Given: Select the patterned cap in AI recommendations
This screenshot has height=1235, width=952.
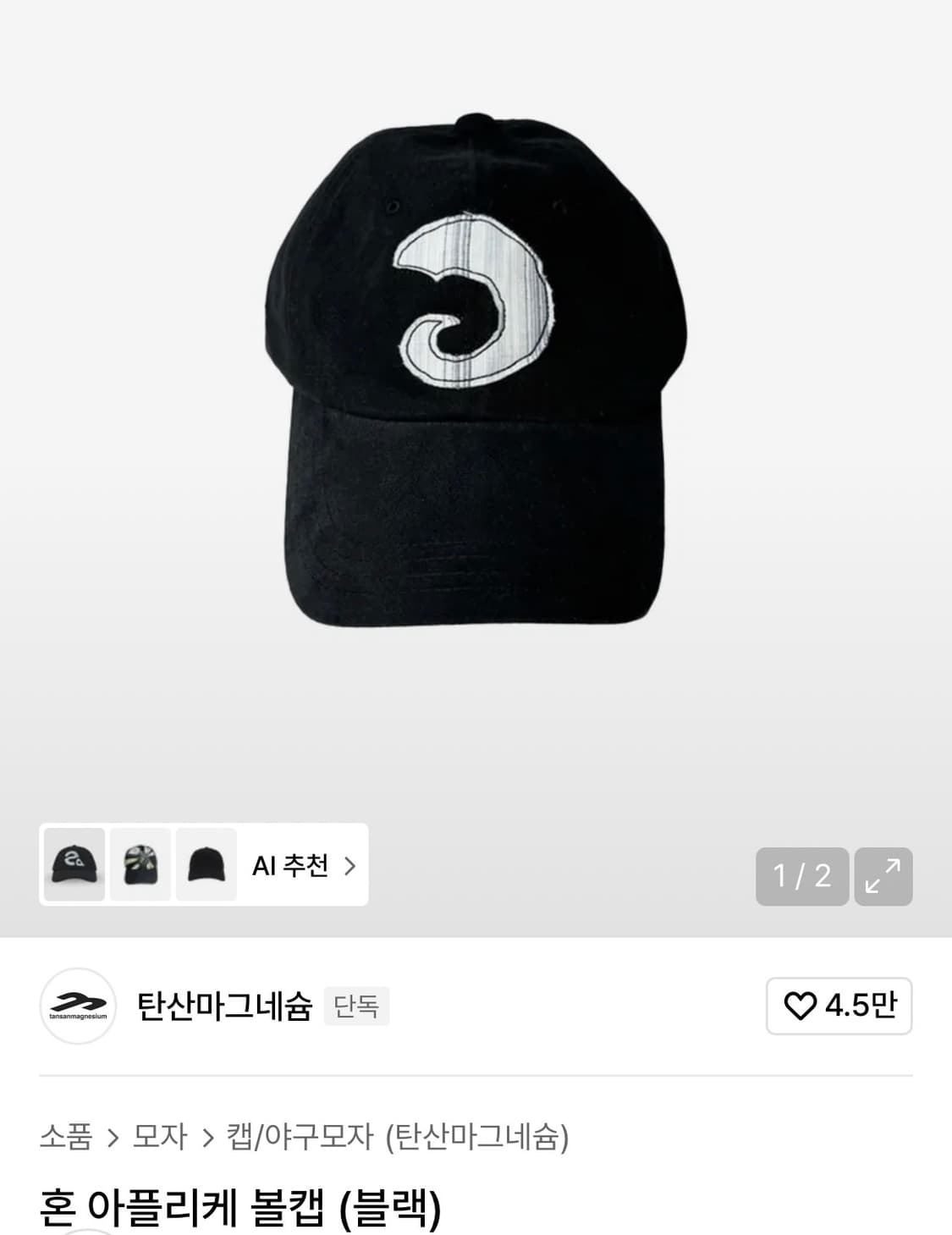Looking at the screenshot, I should click(x=139, y=866).
